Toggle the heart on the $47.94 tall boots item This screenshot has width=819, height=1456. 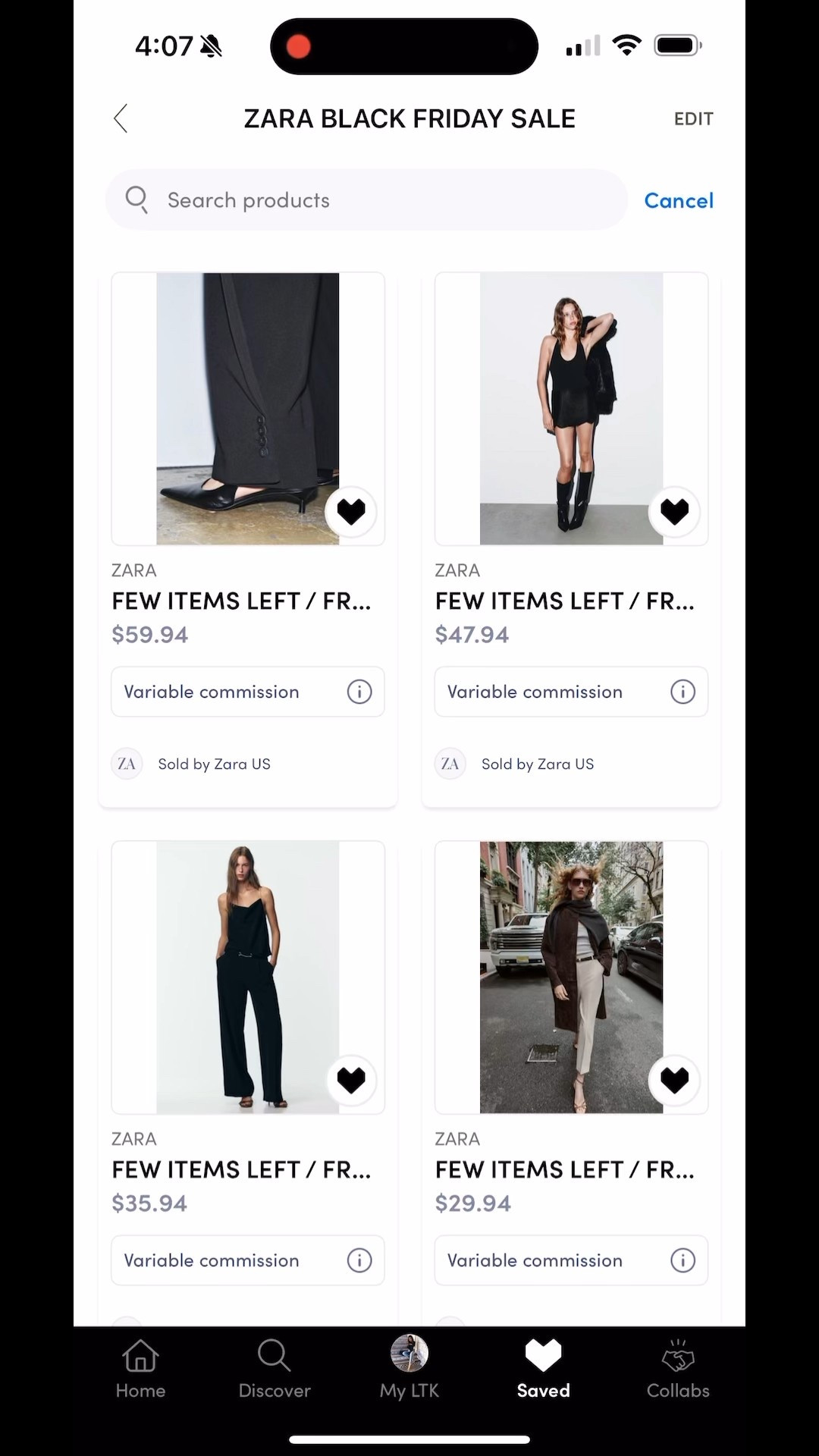pos(674,512)
